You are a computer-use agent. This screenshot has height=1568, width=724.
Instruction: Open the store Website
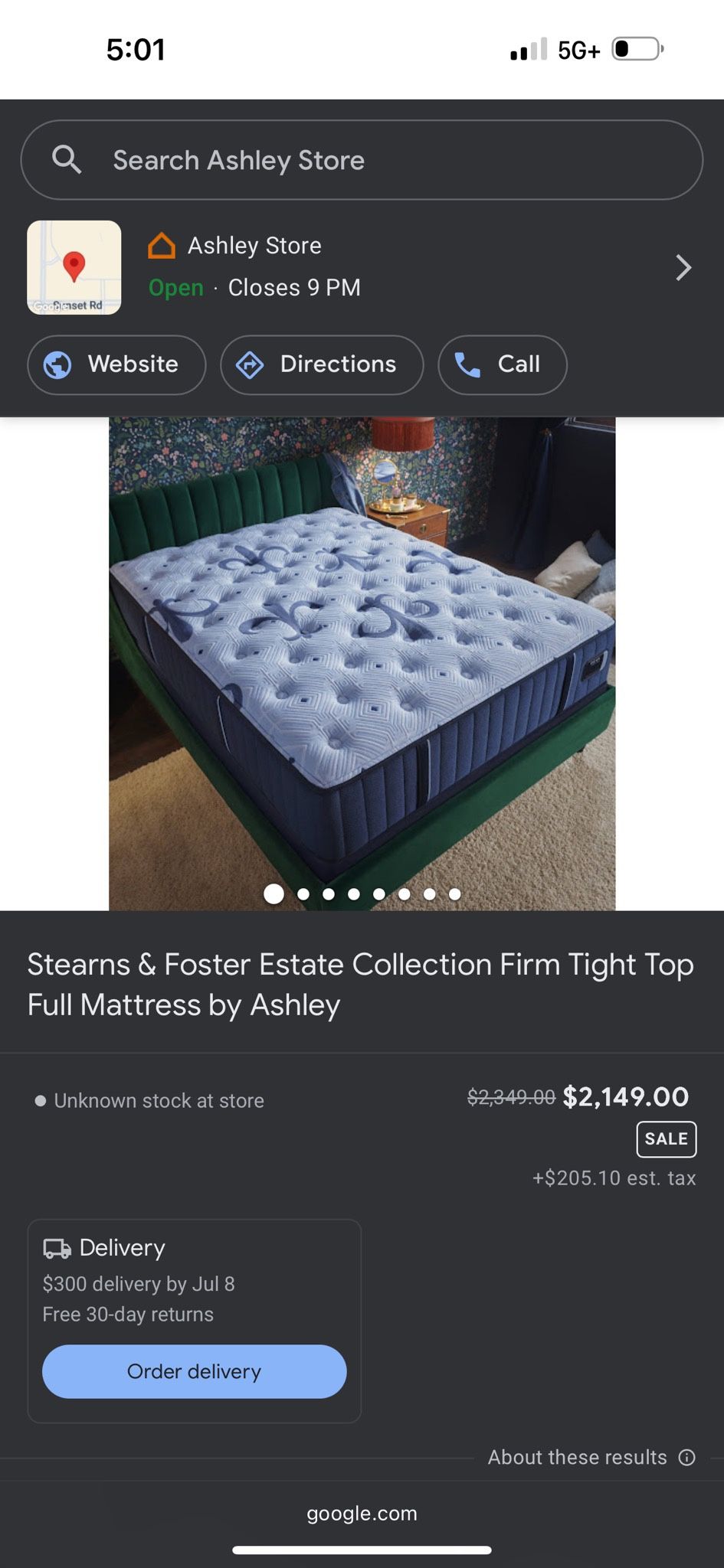[116, 364]
